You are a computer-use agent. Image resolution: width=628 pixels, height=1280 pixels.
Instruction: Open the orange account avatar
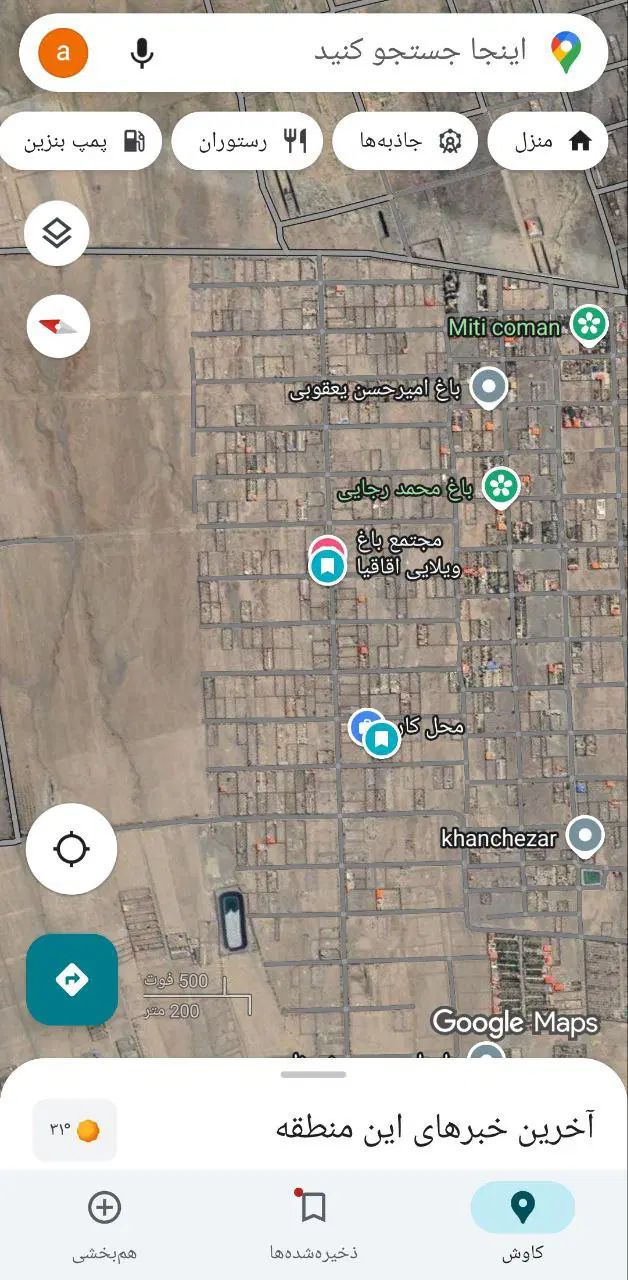63,52
